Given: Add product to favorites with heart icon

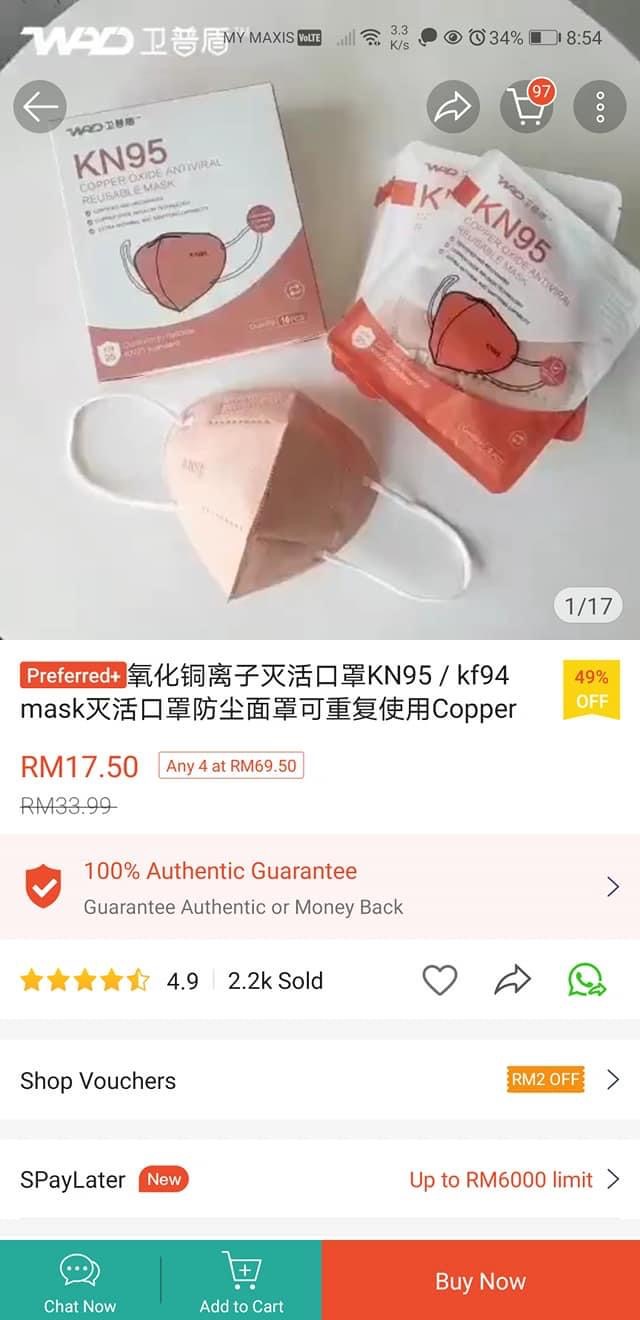Looking at the screenshot, I should pyautogui.click(x=439, y=981).
